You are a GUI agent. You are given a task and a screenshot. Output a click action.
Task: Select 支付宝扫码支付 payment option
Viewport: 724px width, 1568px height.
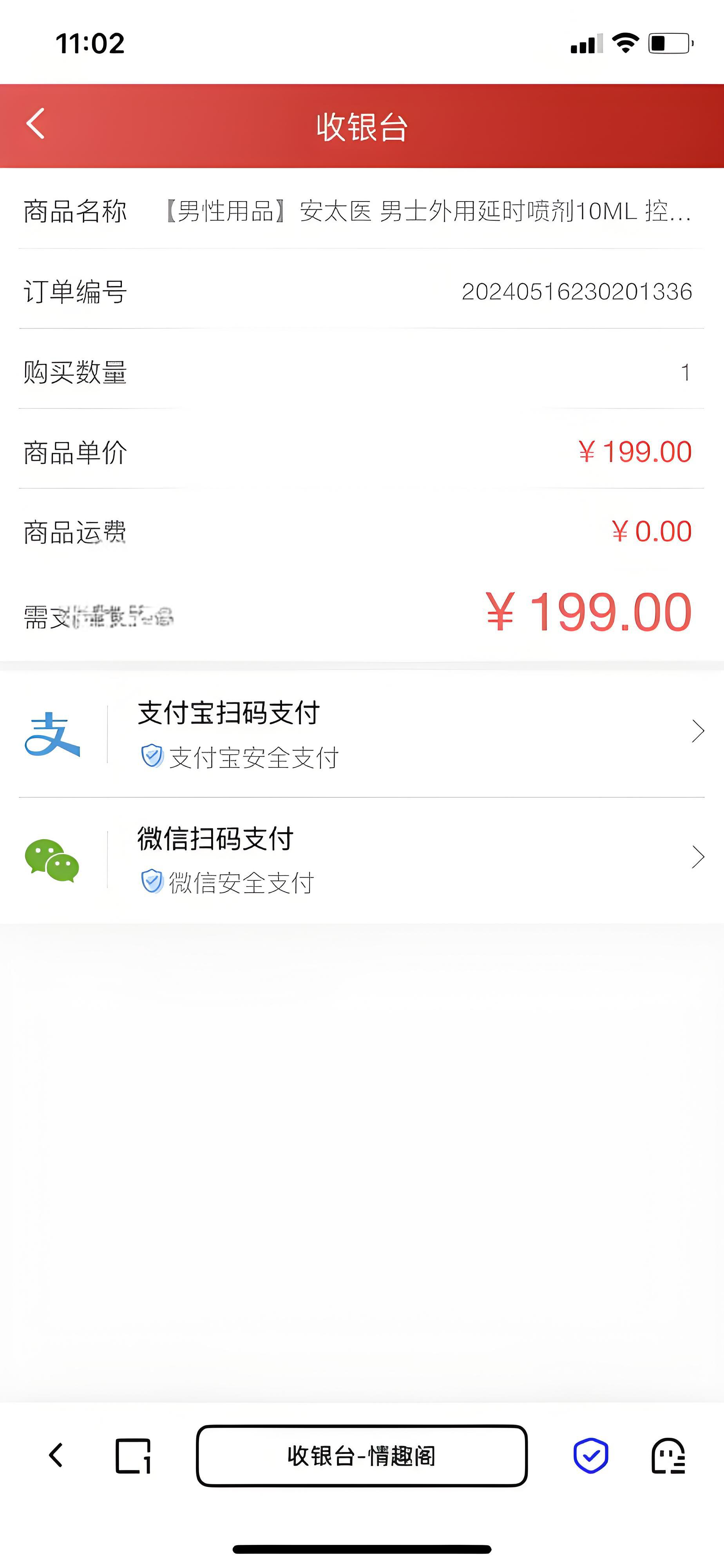point(362,733)
